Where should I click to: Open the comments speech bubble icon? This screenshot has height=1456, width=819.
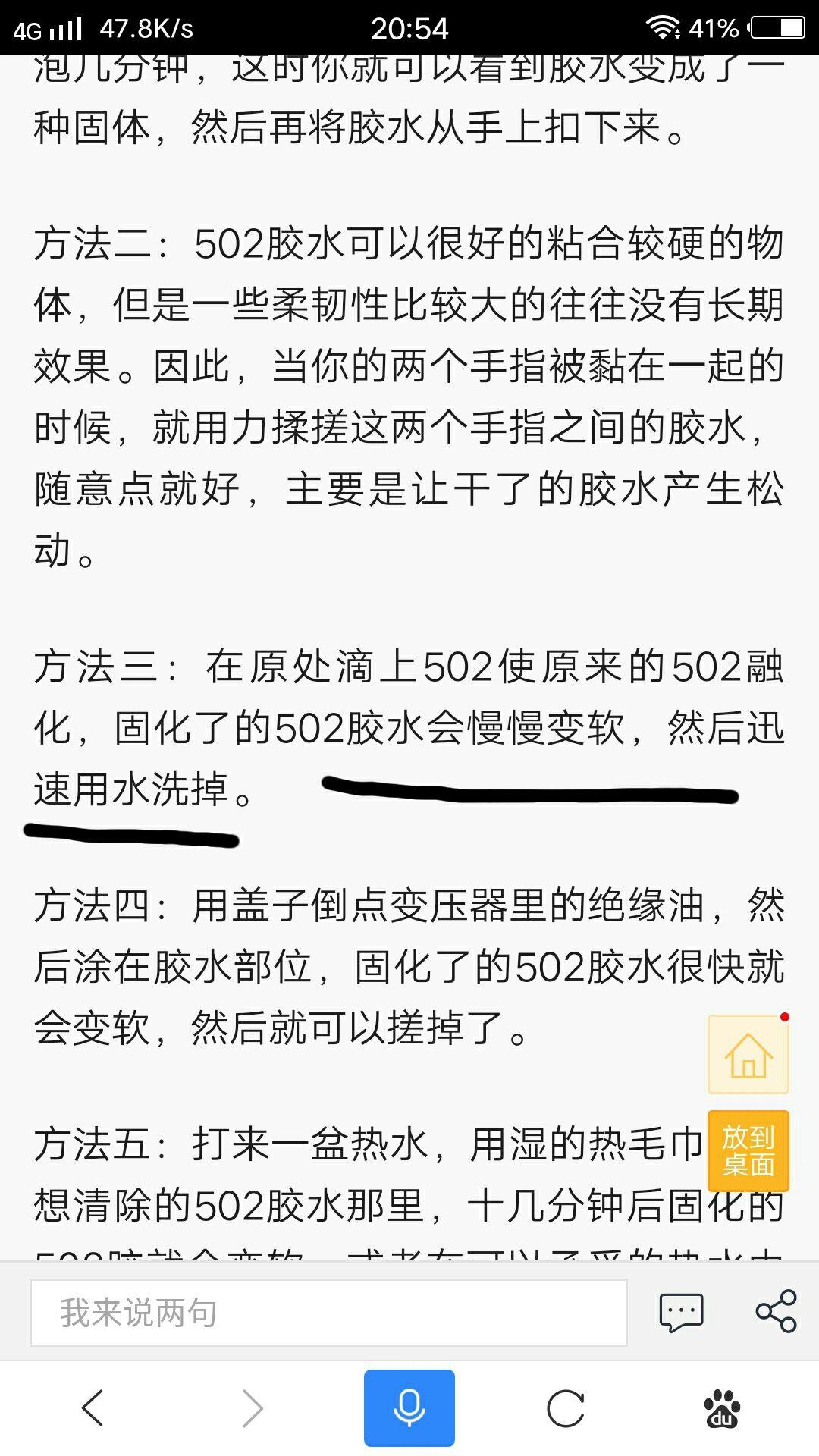coord(681,1312)
